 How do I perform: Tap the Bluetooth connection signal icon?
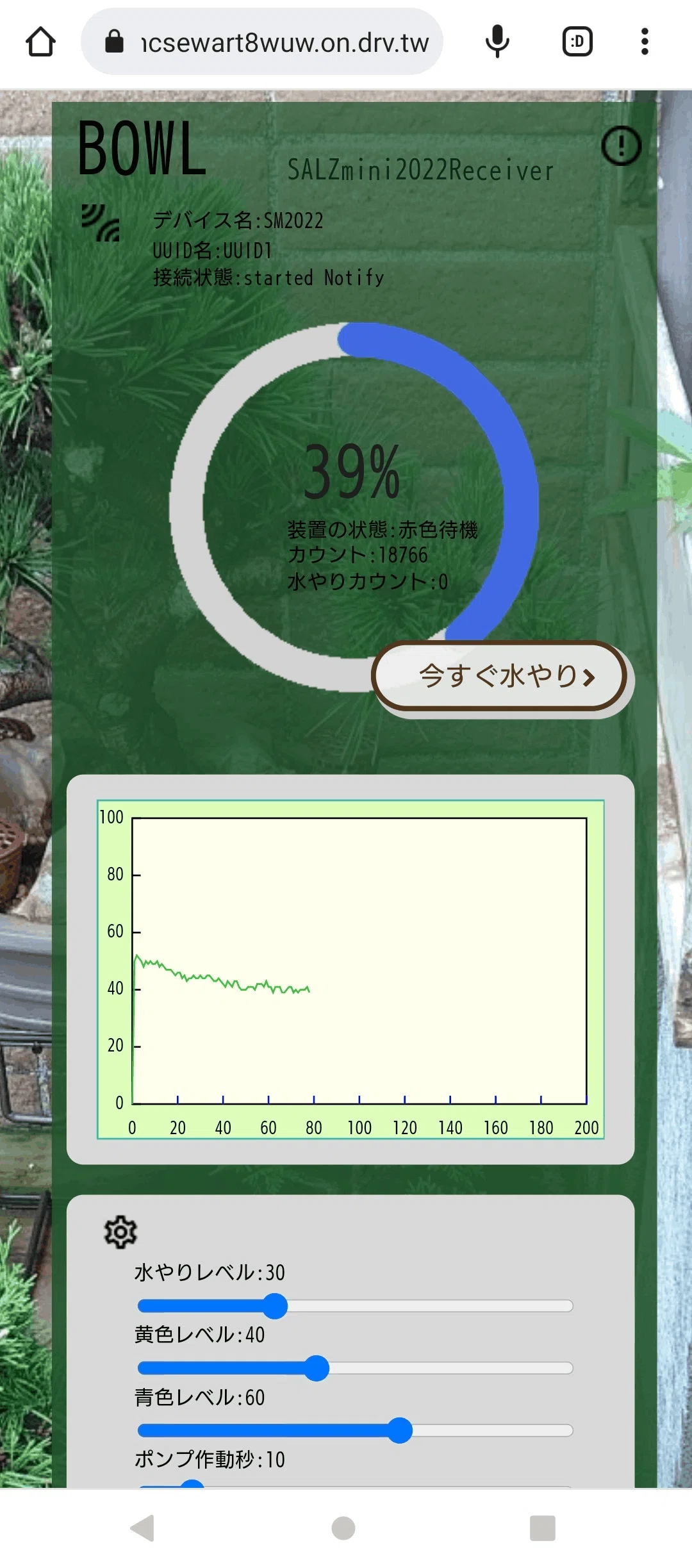point(101,222)
